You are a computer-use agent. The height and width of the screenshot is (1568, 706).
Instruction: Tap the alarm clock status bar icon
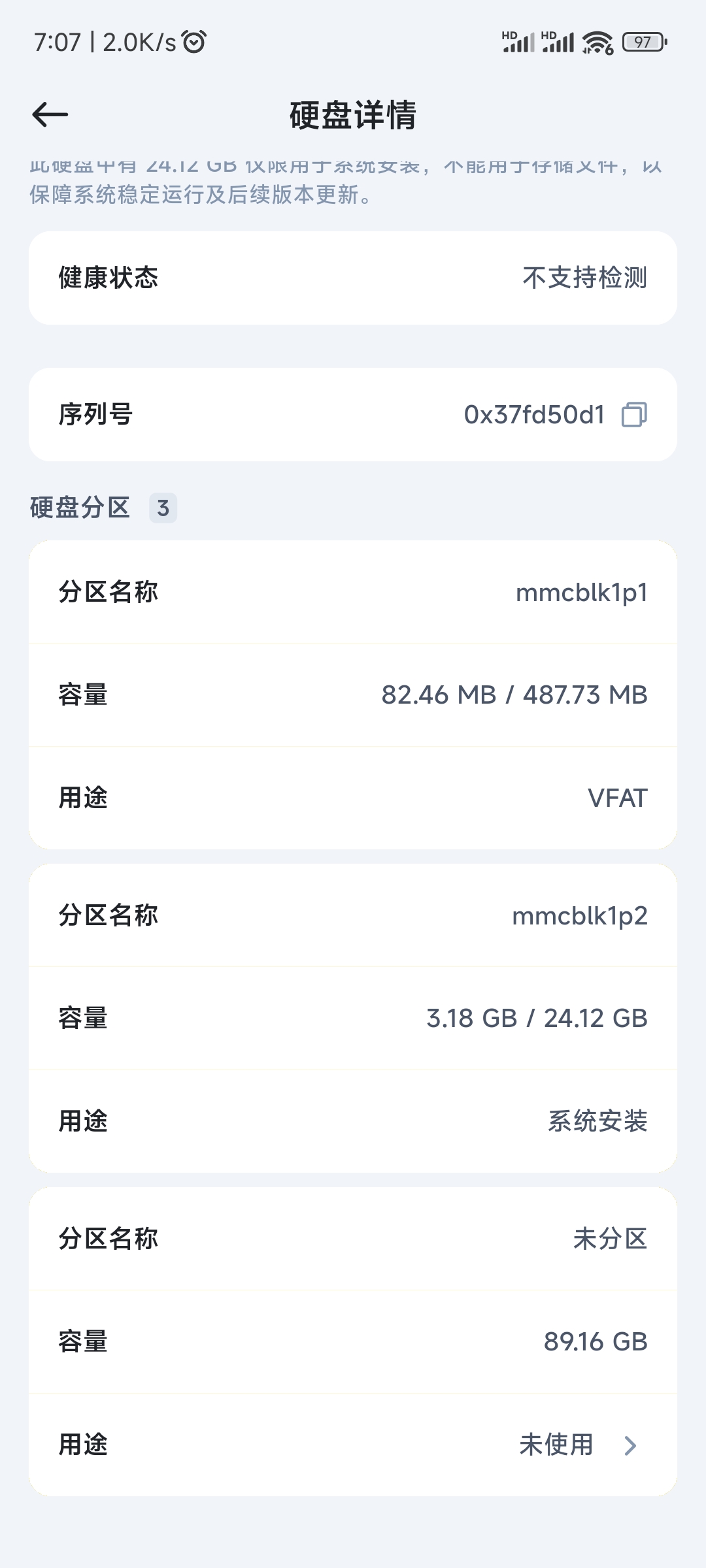[x=191, y=42]
